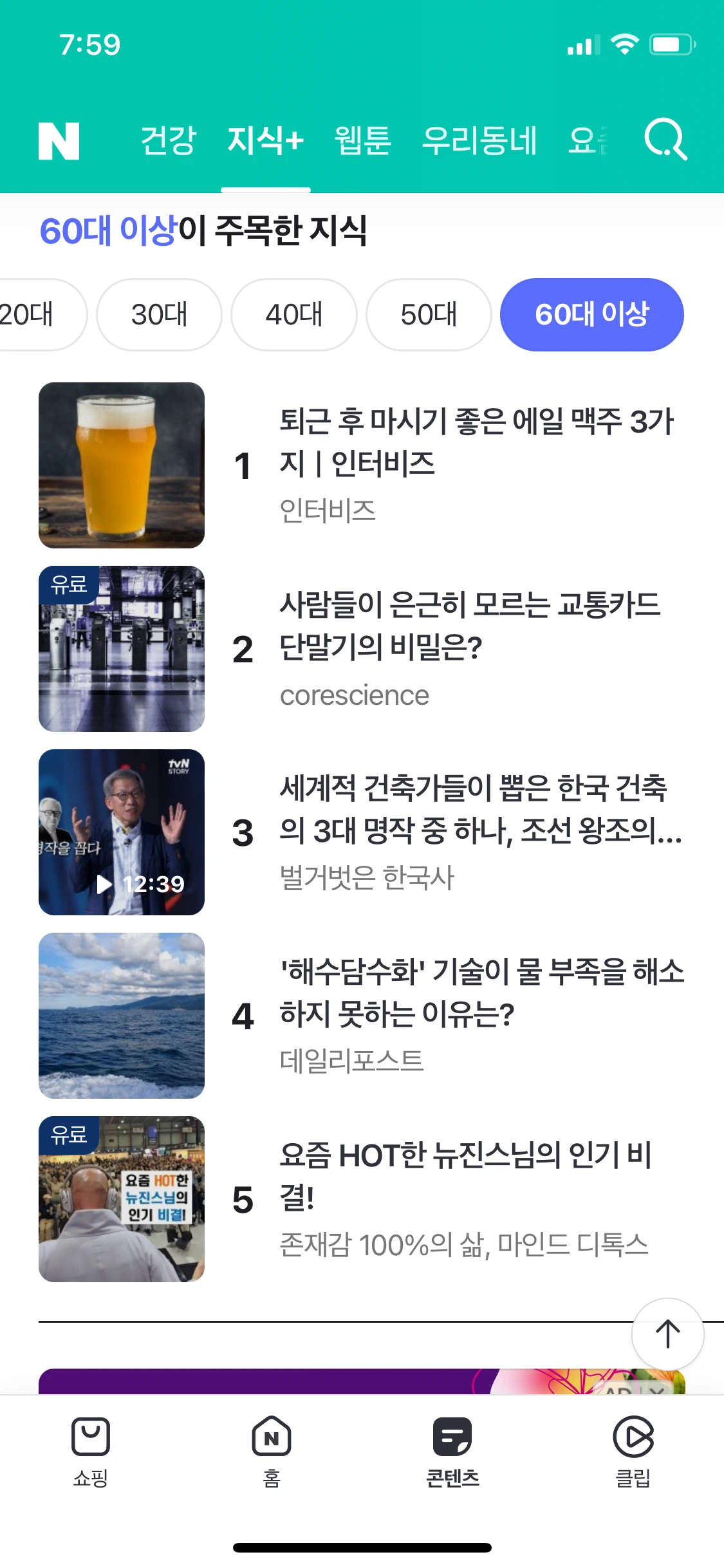
Task: Open the 뉴진스님 인기 비결 article
Action: [466, 1177]
